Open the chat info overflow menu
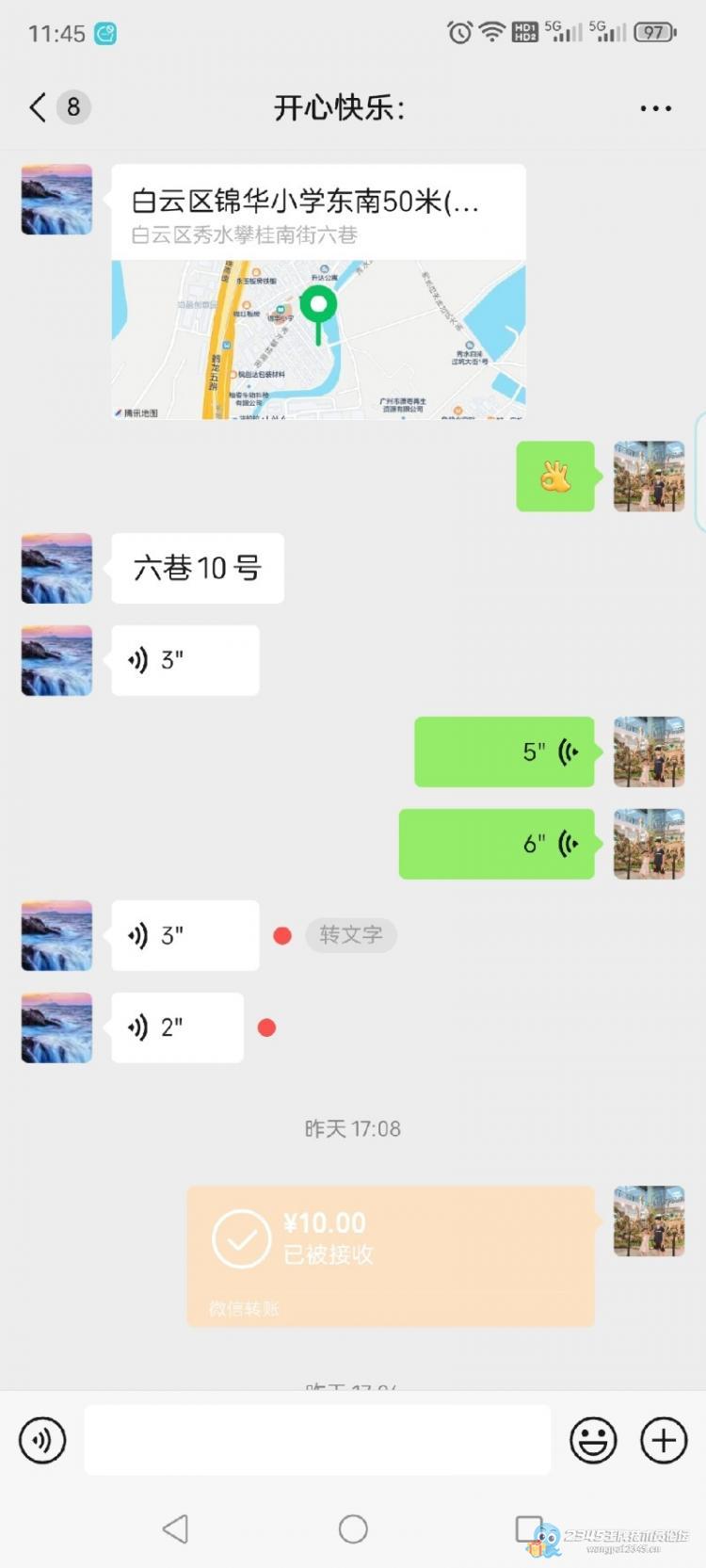 click(655, 108)
